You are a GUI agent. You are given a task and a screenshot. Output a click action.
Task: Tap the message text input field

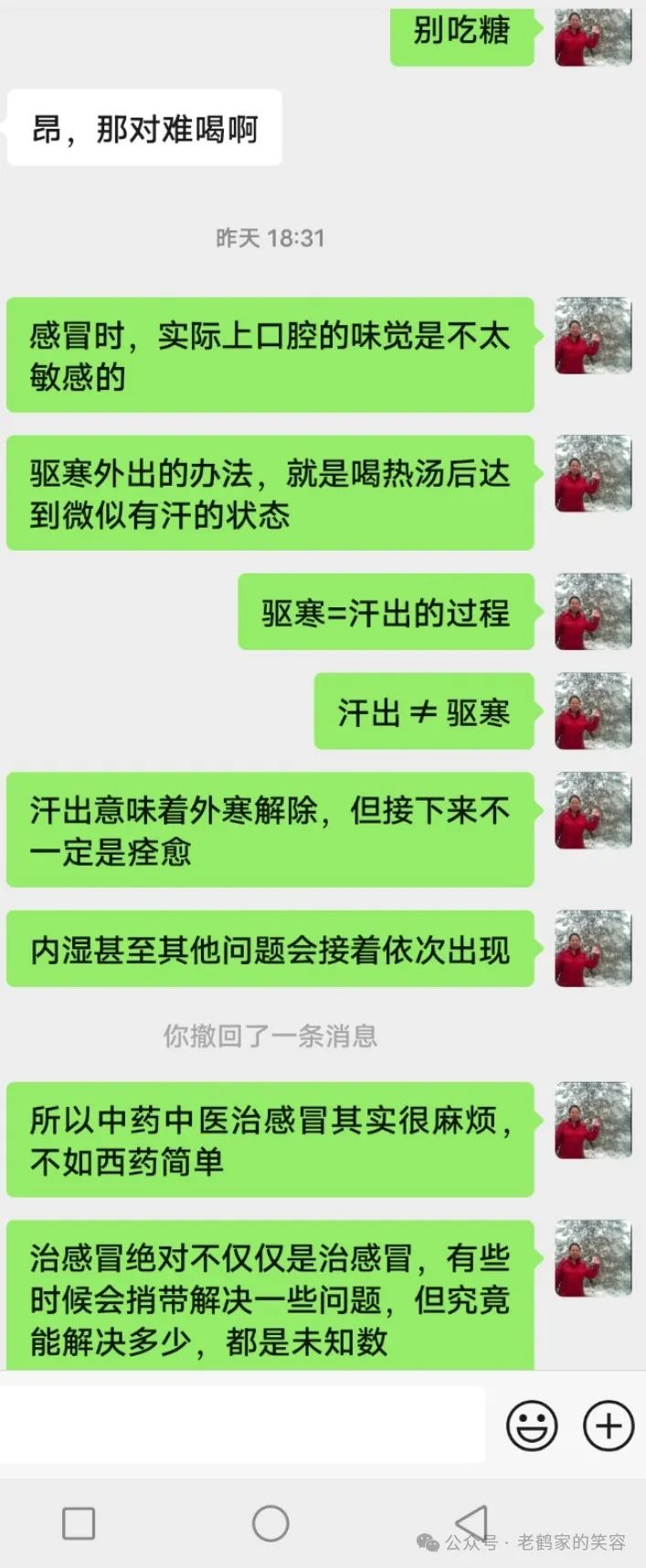point(242,1424)
